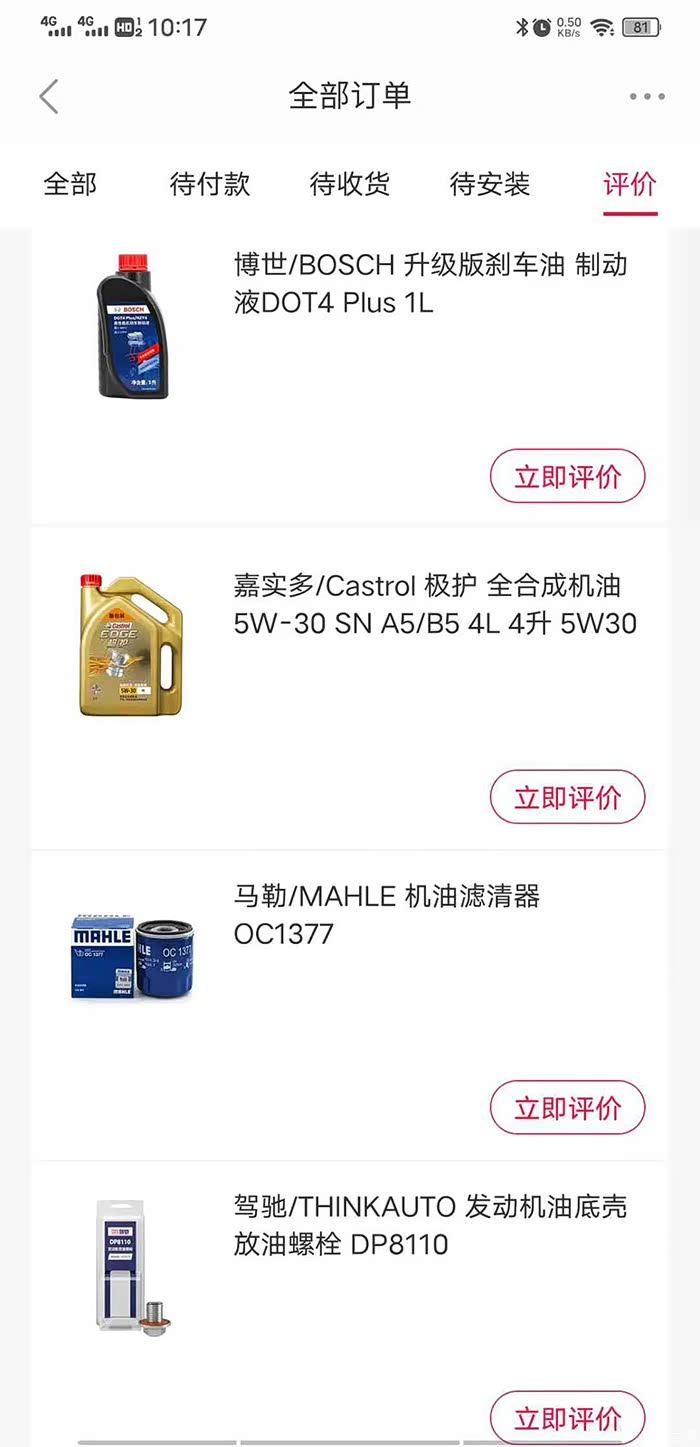700x1447 pixels.
Task: Rate the THINKAUTO DP8110 drain bolt
Action: pyautogui.click(x=567, y=1418)
